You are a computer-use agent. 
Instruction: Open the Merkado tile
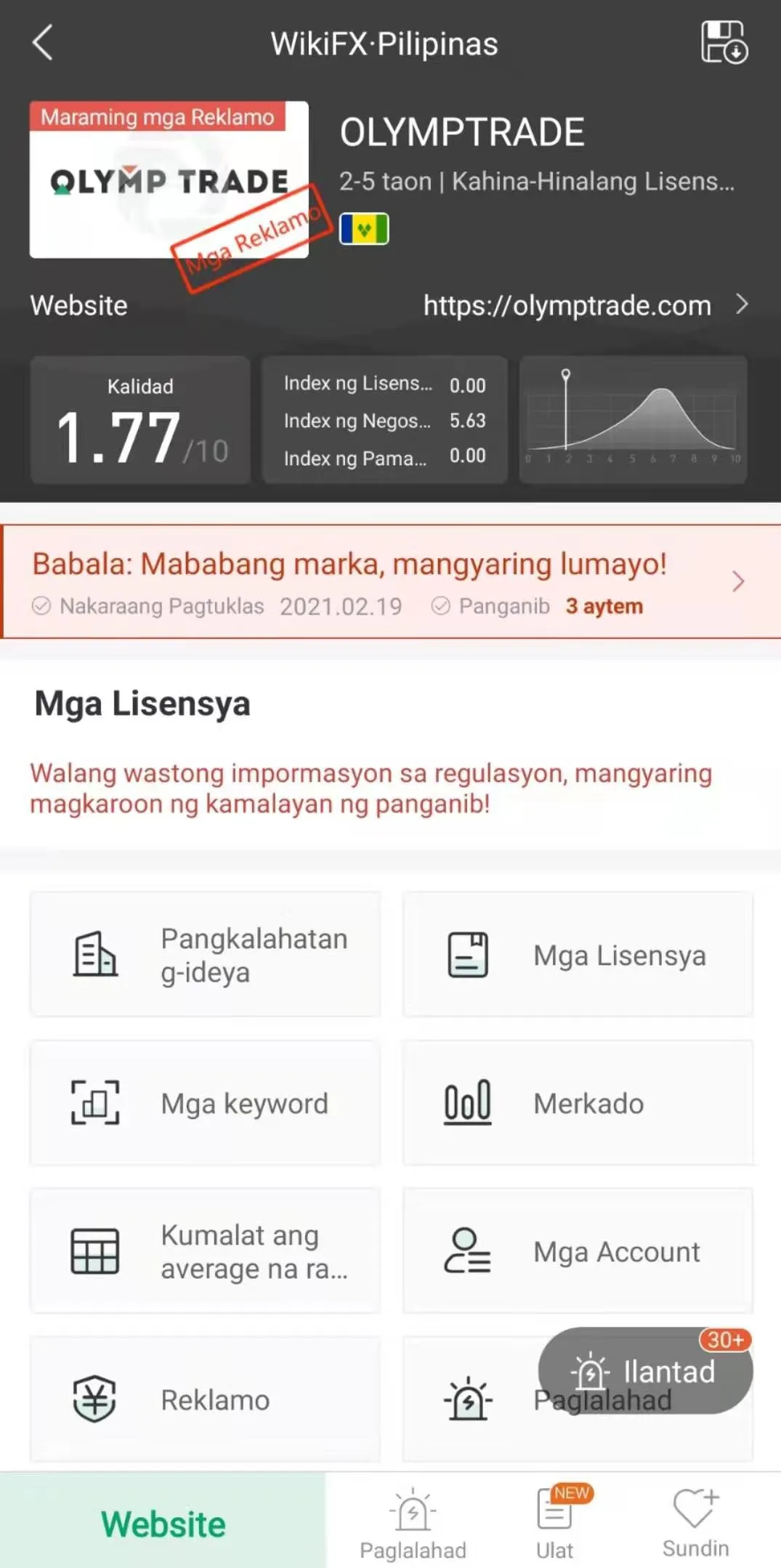(x=578, y=1103)
